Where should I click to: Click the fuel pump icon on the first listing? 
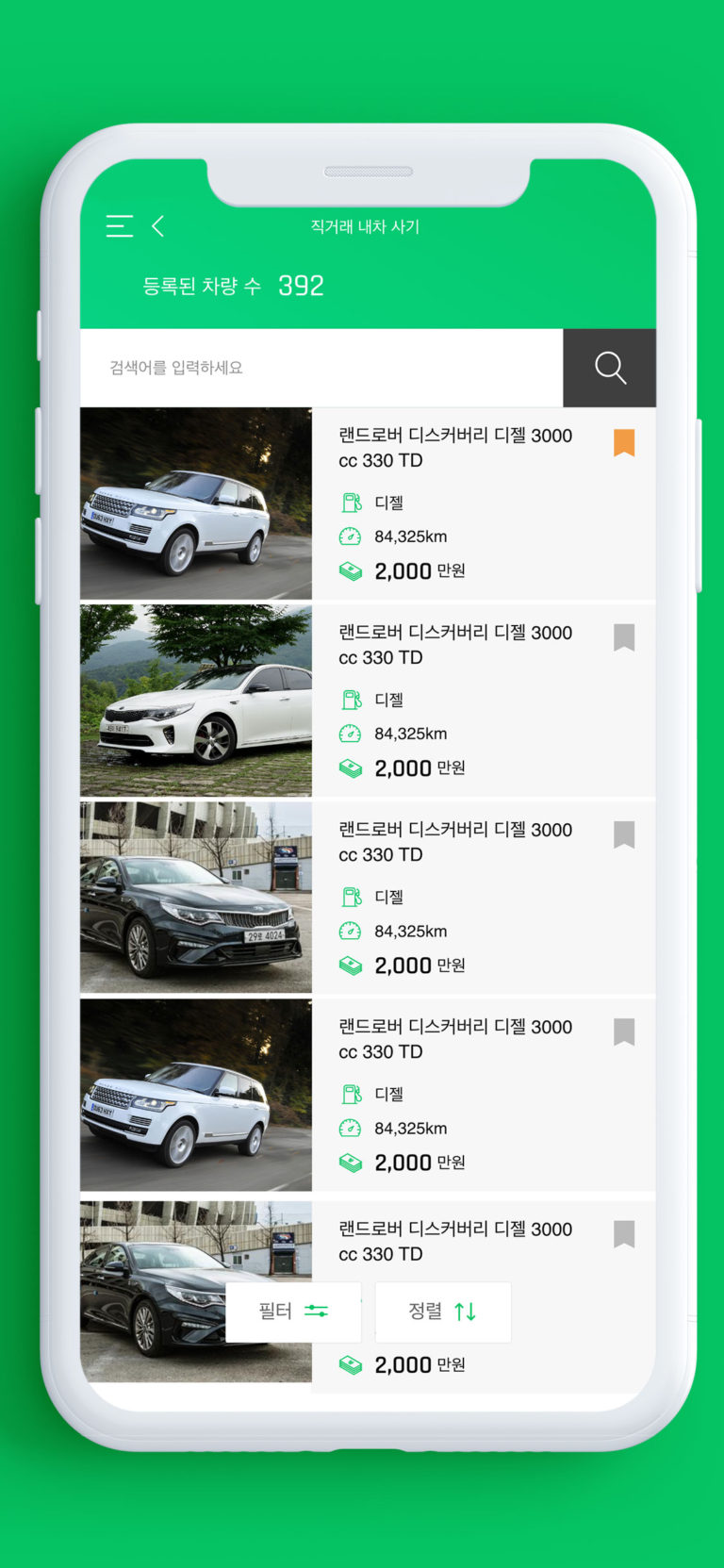[x=352, y=503]
